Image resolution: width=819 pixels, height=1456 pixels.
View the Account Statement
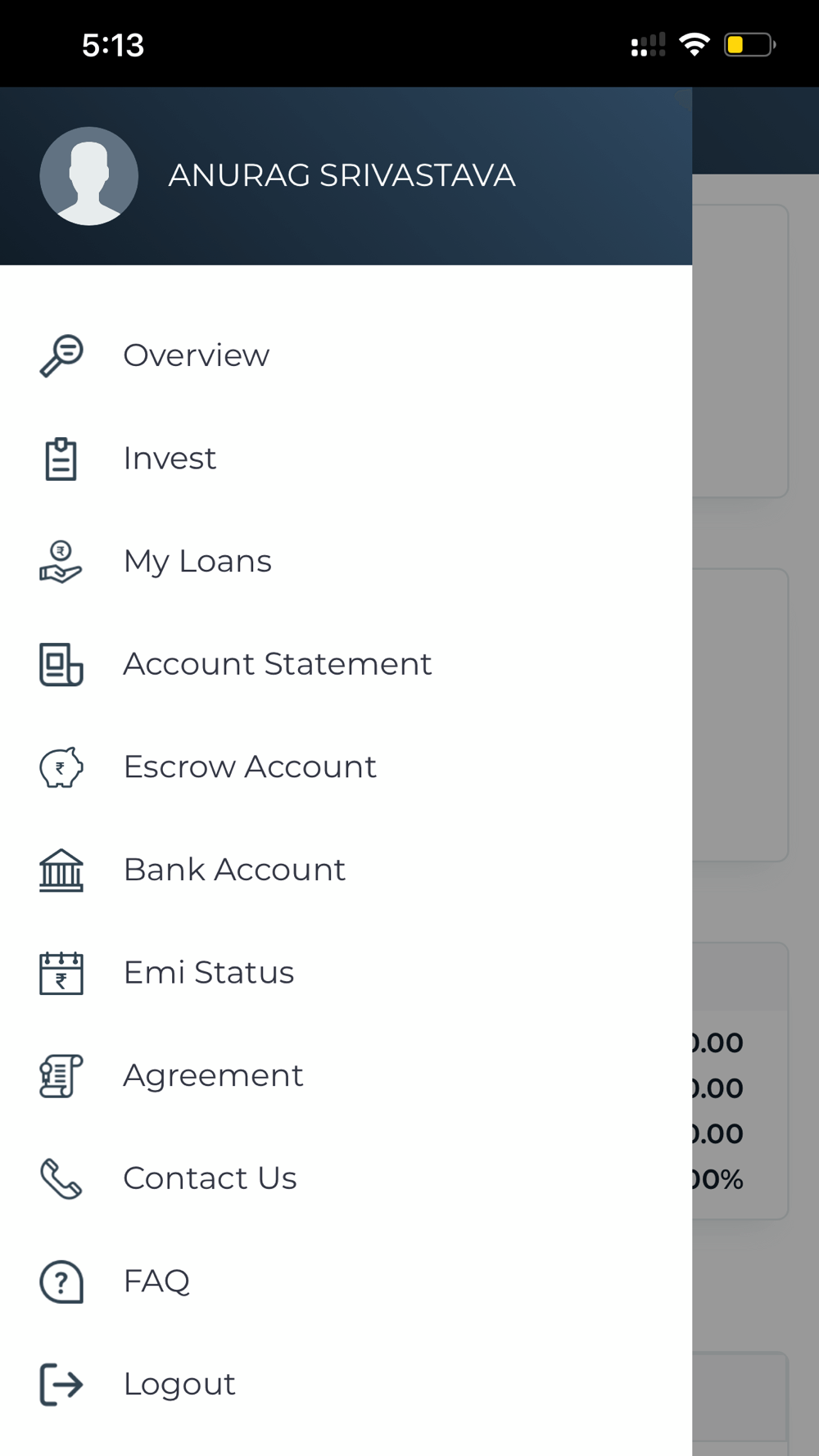(x=346, y=664)
